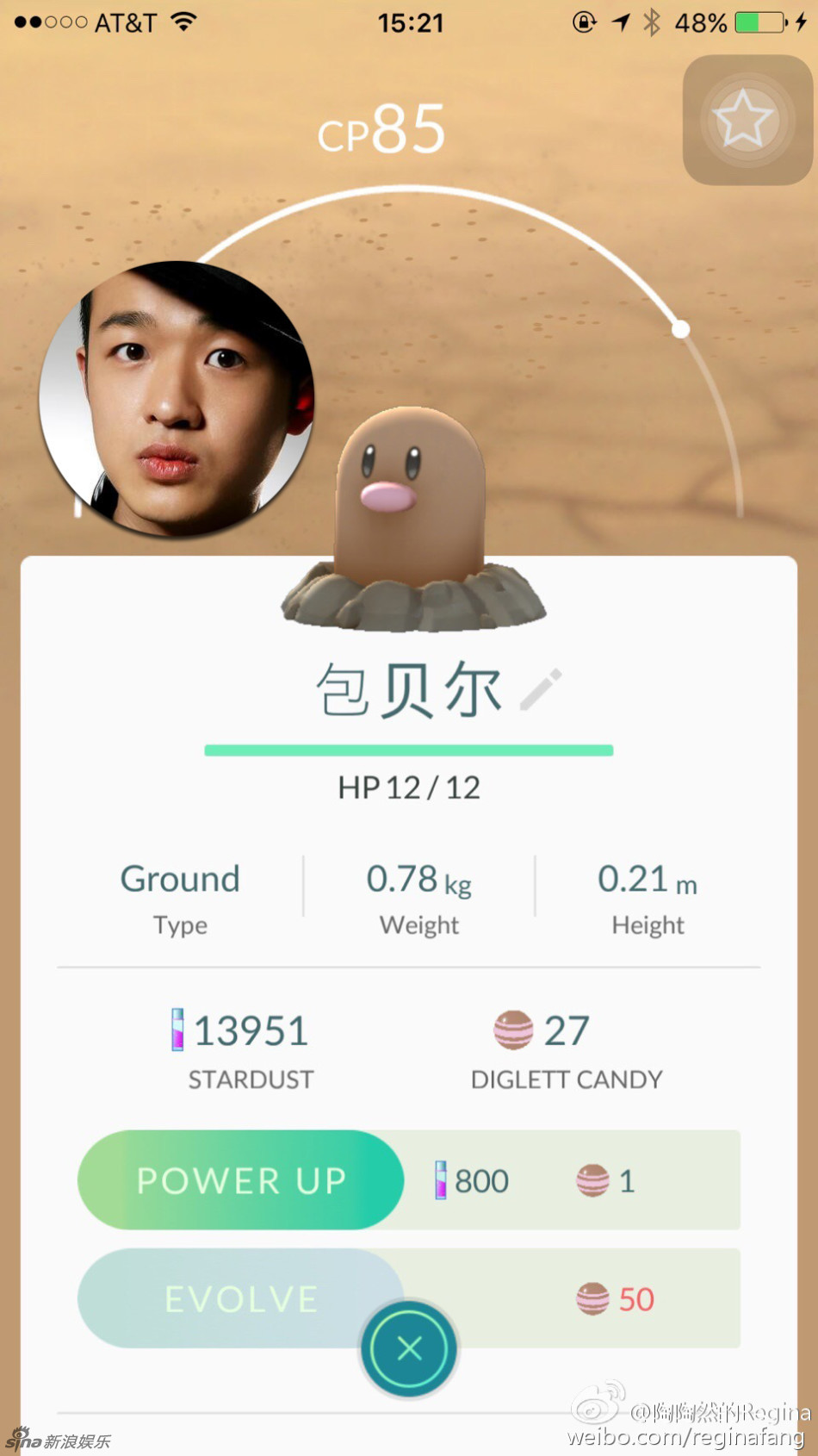Viewport: 818px width, 1456px height.
Task: Tap the Power Up button
Action: pos(241,1179)
